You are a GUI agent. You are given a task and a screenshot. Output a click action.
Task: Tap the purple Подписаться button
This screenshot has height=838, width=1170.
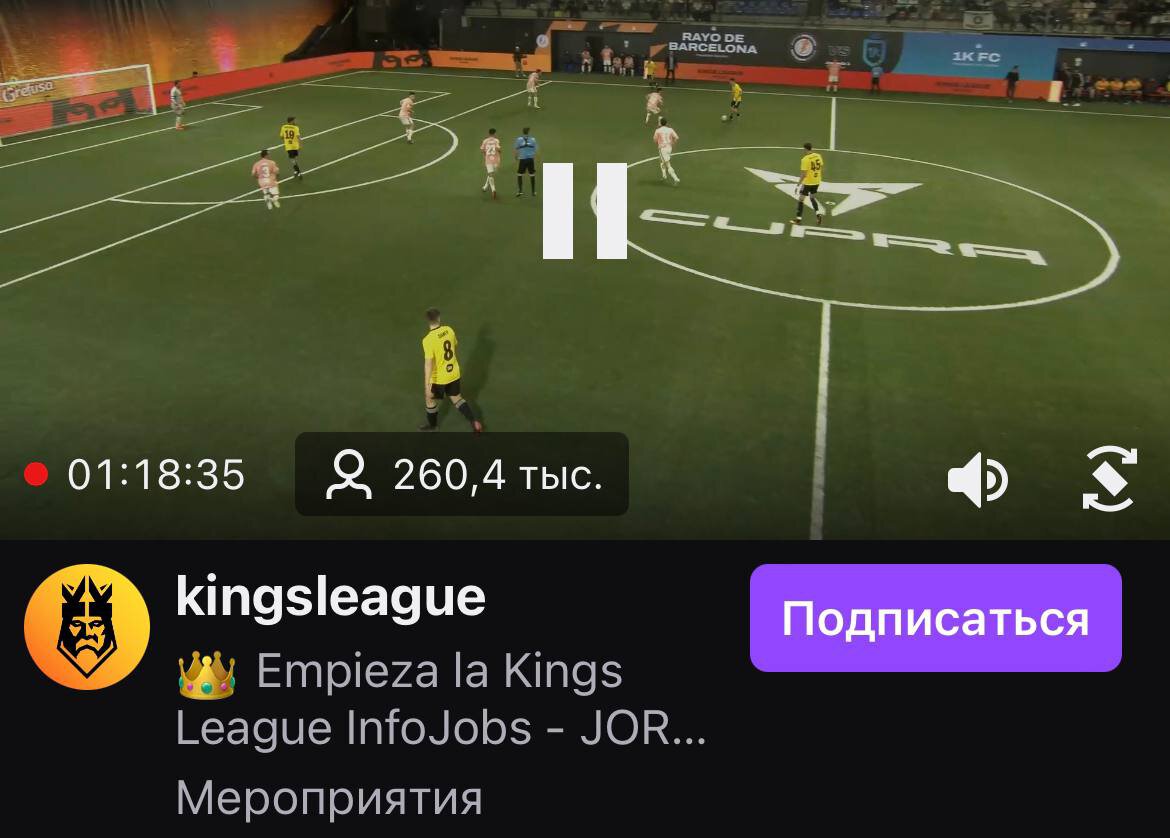[x=935, y=618]
